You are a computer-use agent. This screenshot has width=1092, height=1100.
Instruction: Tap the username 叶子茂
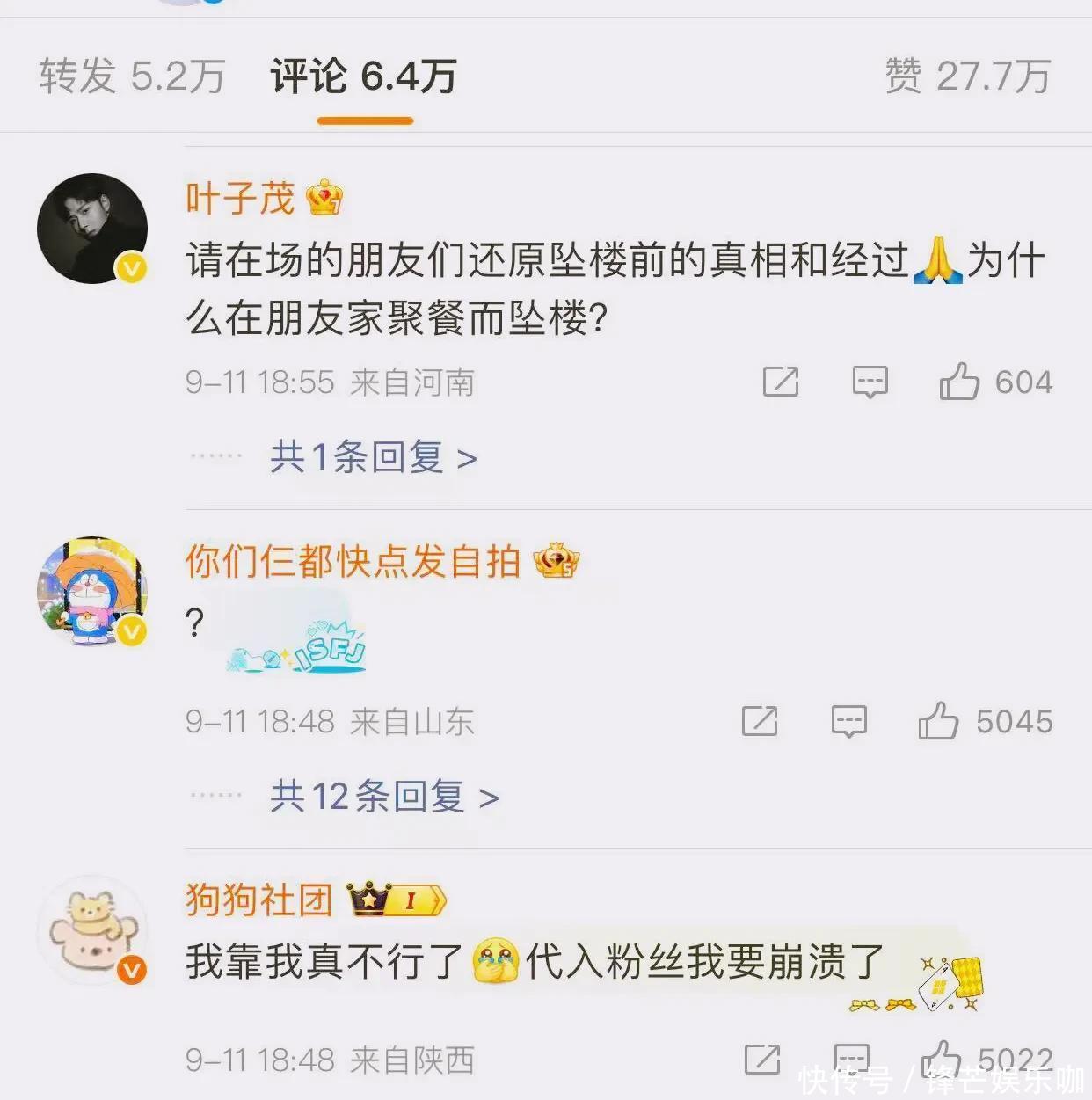tap(240, 199)
